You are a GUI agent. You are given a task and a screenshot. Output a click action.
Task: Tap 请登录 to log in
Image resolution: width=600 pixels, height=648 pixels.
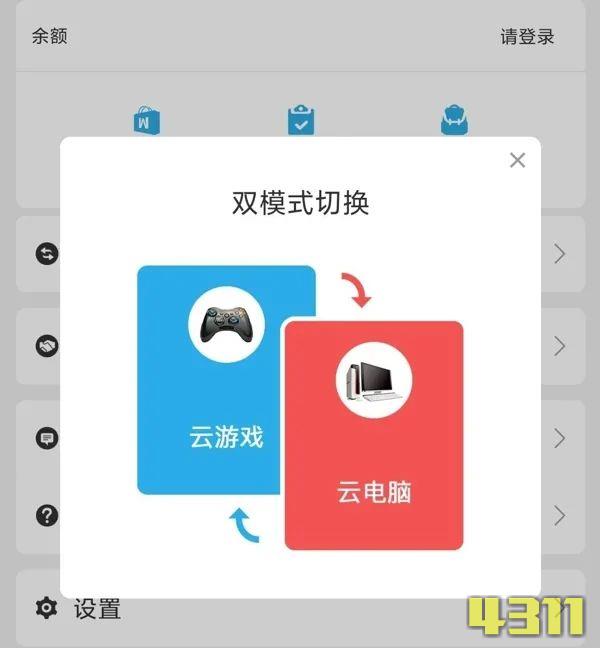[x=527, y=37]
